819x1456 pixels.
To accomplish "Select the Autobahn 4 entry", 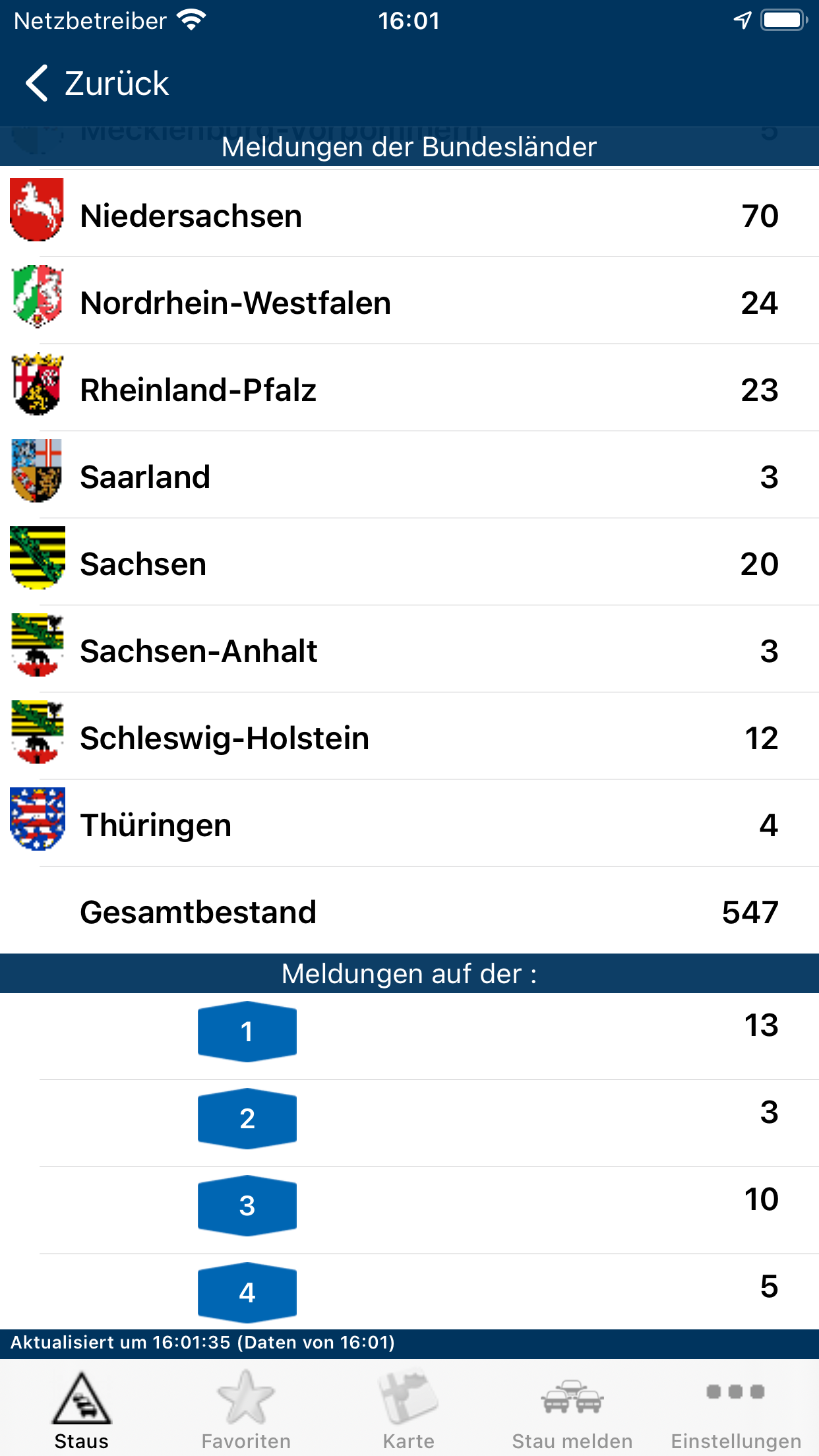I will tap(409, 1292).
